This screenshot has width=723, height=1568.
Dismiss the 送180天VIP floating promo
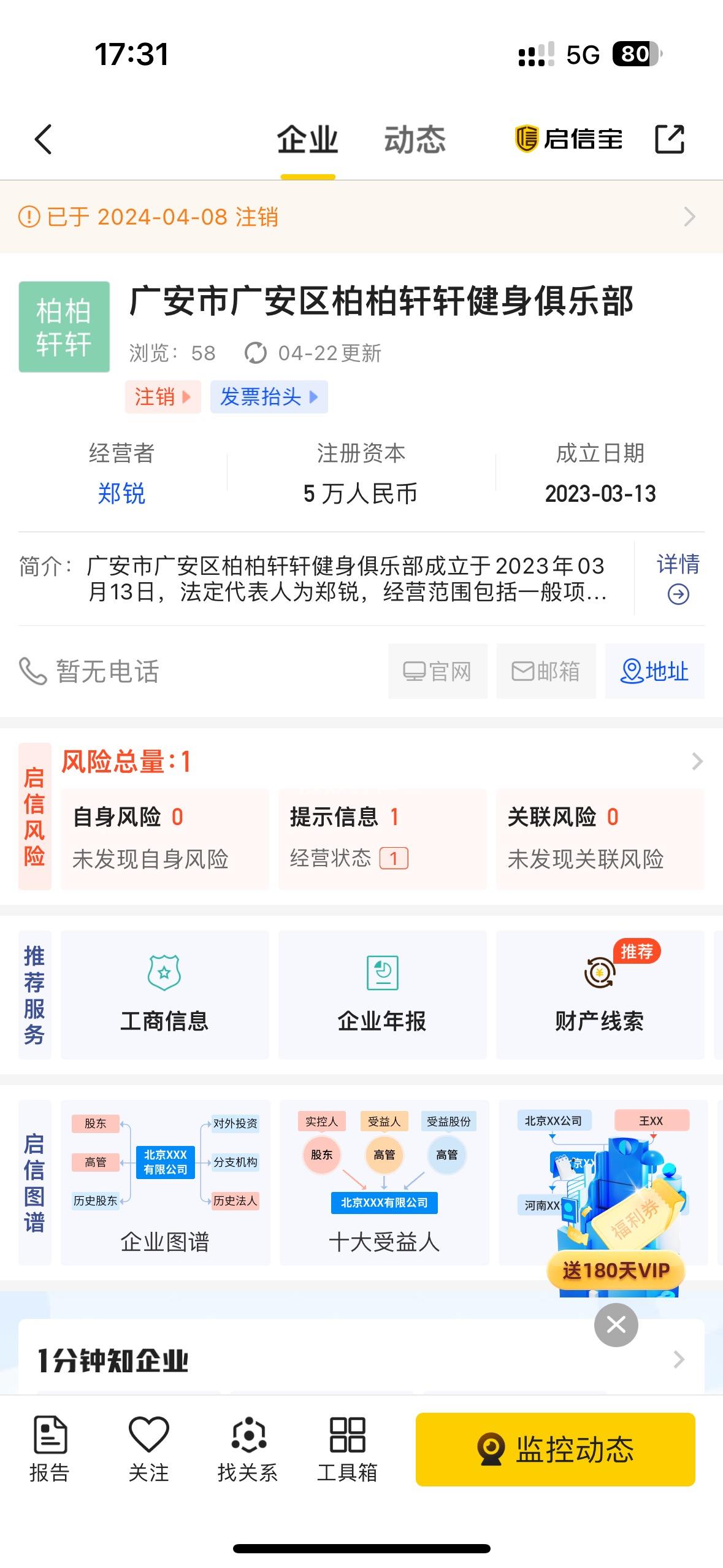point(616,1324)
